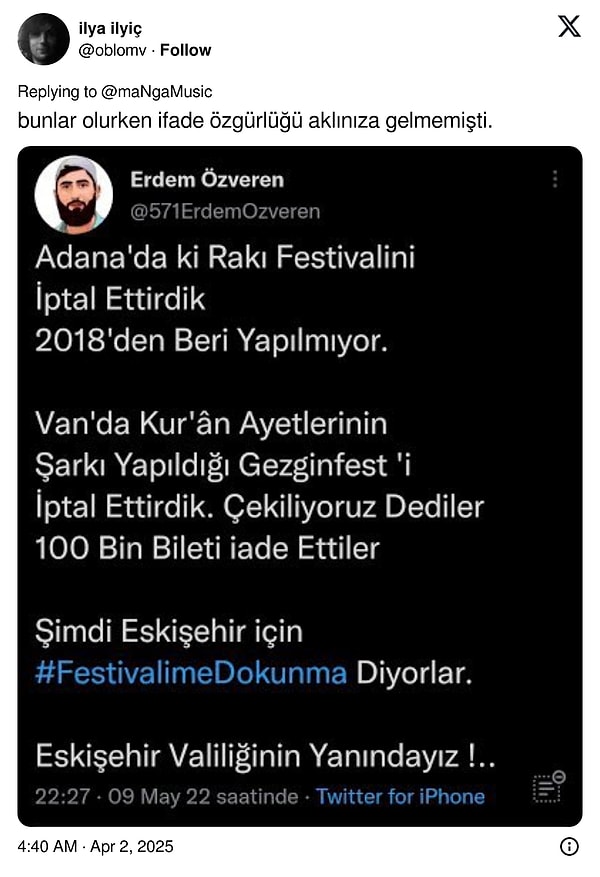Open the attached Erdem Özveren tweet screenshot
Image resolution: width=600 pixels, height=877 pixels.
click(x=300, y=486)
